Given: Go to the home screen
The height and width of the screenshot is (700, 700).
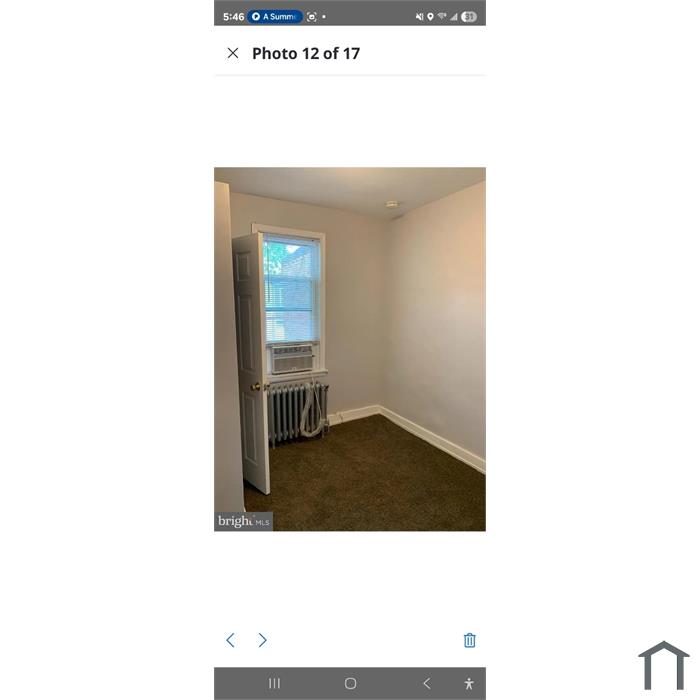Looking at the screenshot, I should (350, 683).
